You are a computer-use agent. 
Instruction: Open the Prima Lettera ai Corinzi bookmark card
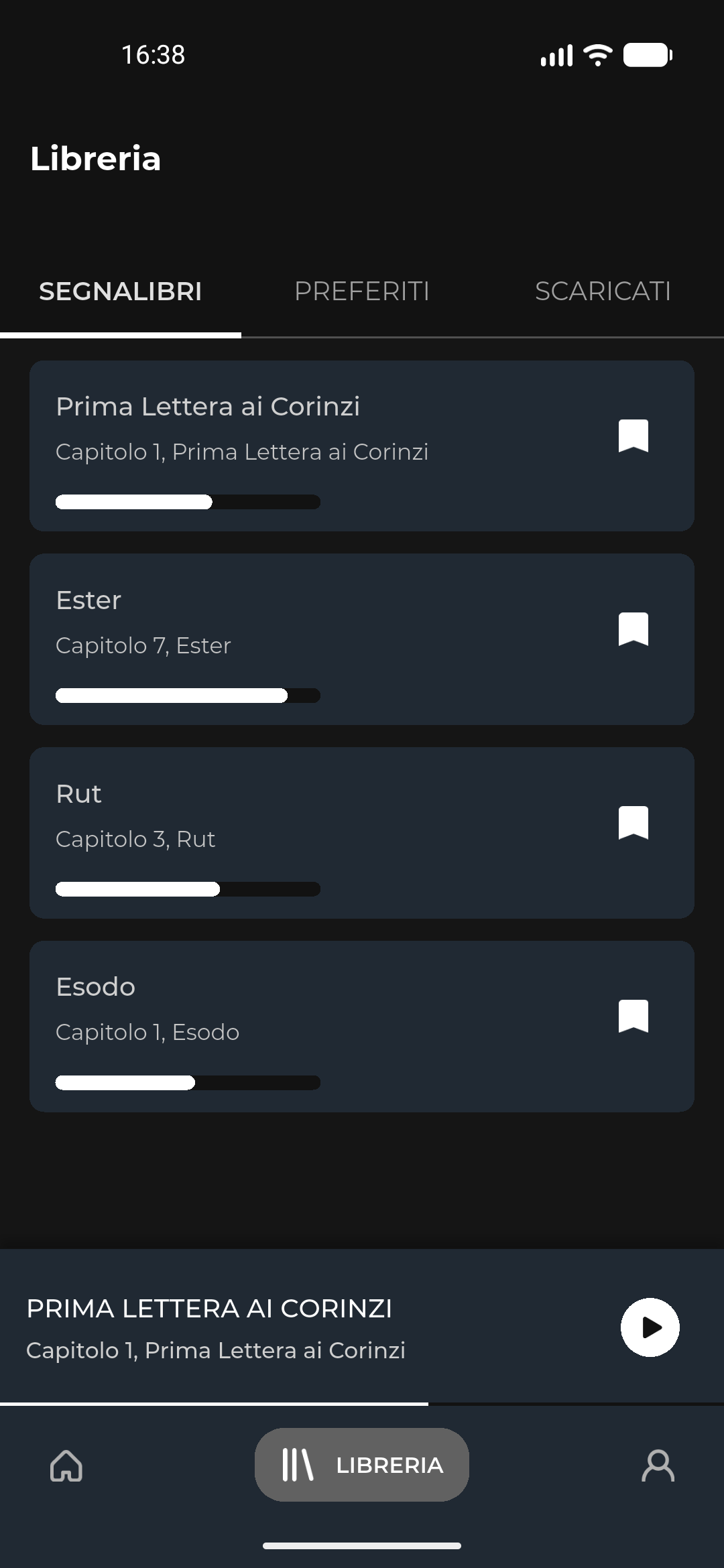pos(302,446)
